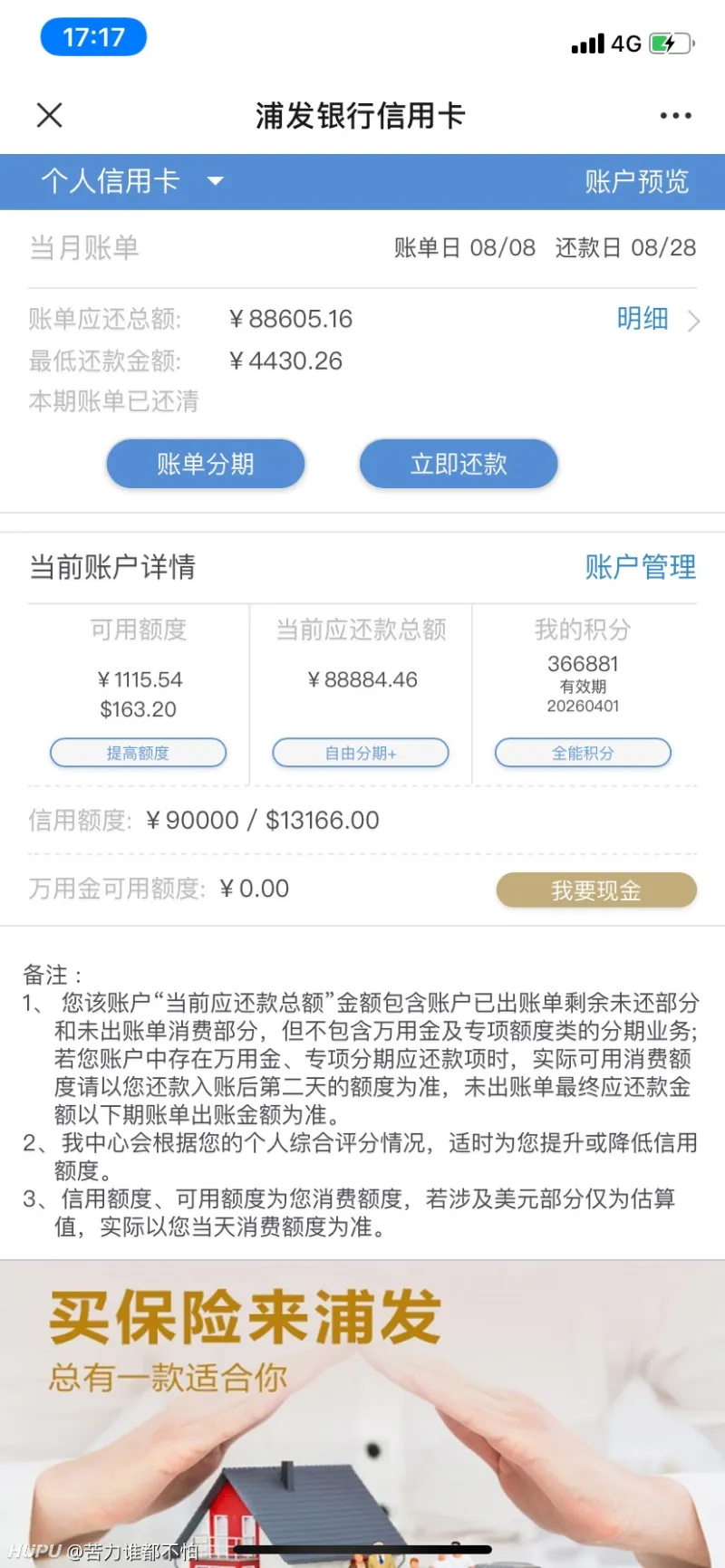The image size is (725, 1568).
Task: Open 自由分期+ installment option
Action: tap(361, 753)
